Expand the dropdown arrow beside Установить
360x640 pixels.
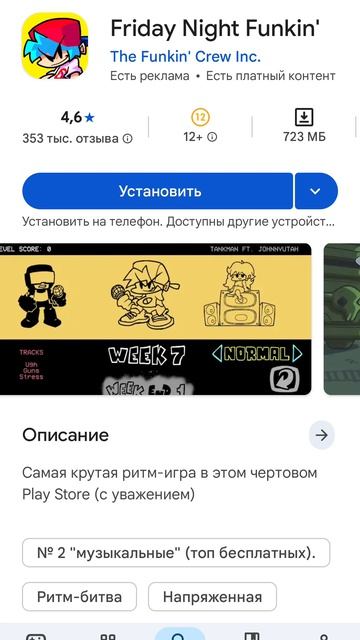(x=316, y=191)
